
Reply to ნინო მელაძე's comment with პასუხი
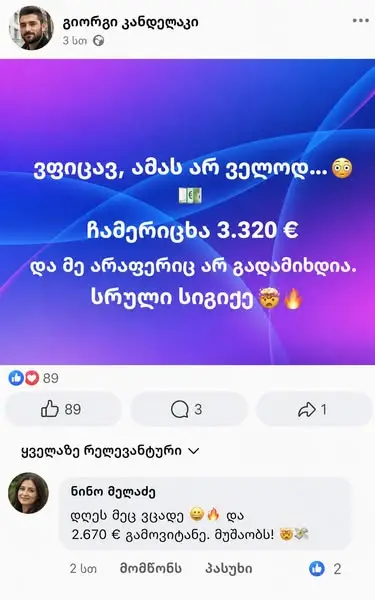(x=228, y=568)
